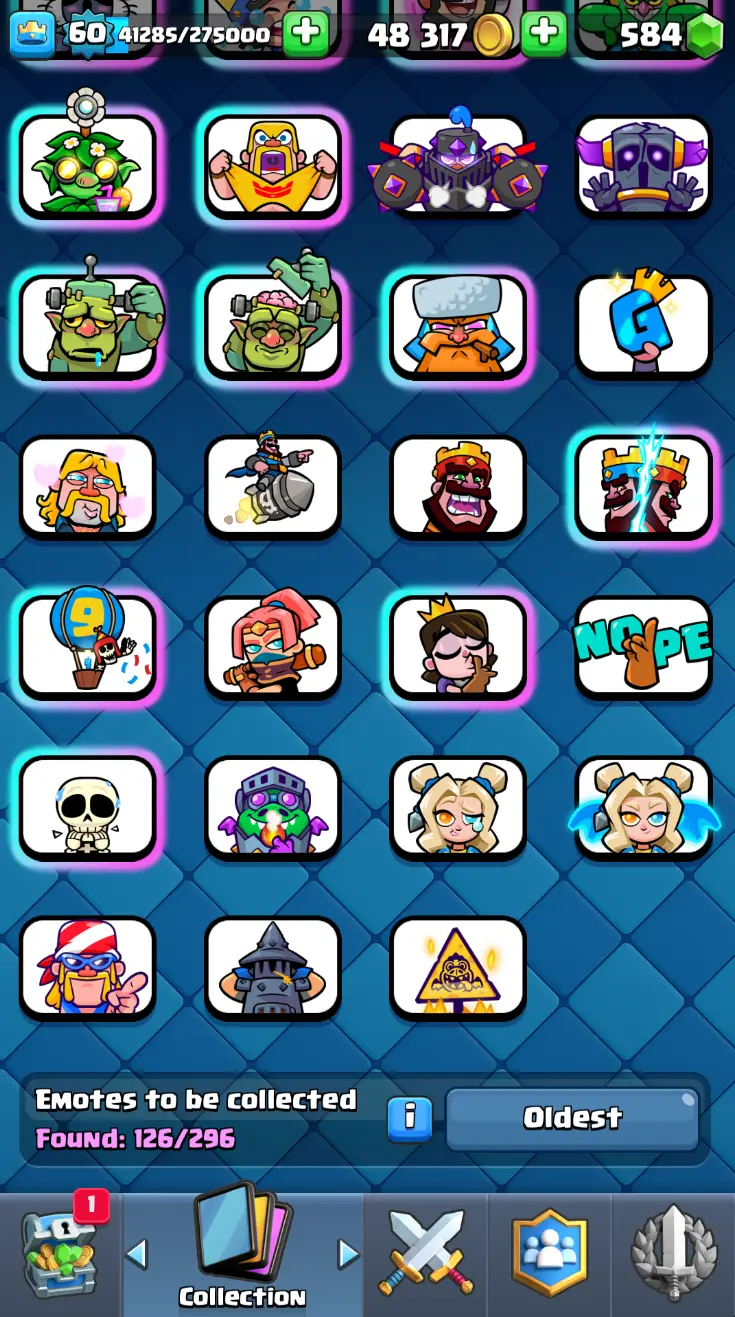
Task: Choose the blue letter G crown emote
Action: (643, 327)
